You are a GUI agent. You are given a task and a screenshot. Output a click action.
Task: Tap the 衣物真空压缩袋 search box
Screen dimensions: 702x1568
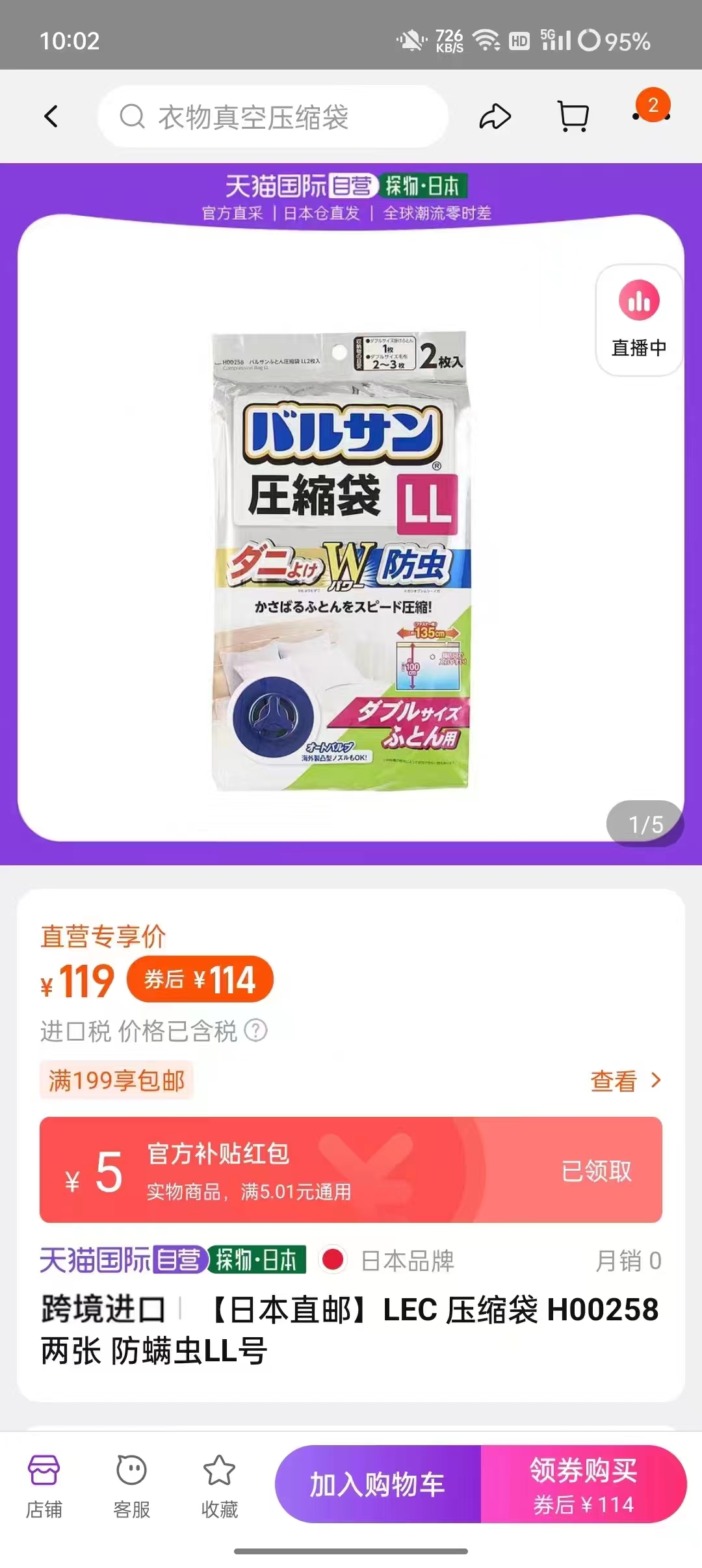click(x=273, y=117)
